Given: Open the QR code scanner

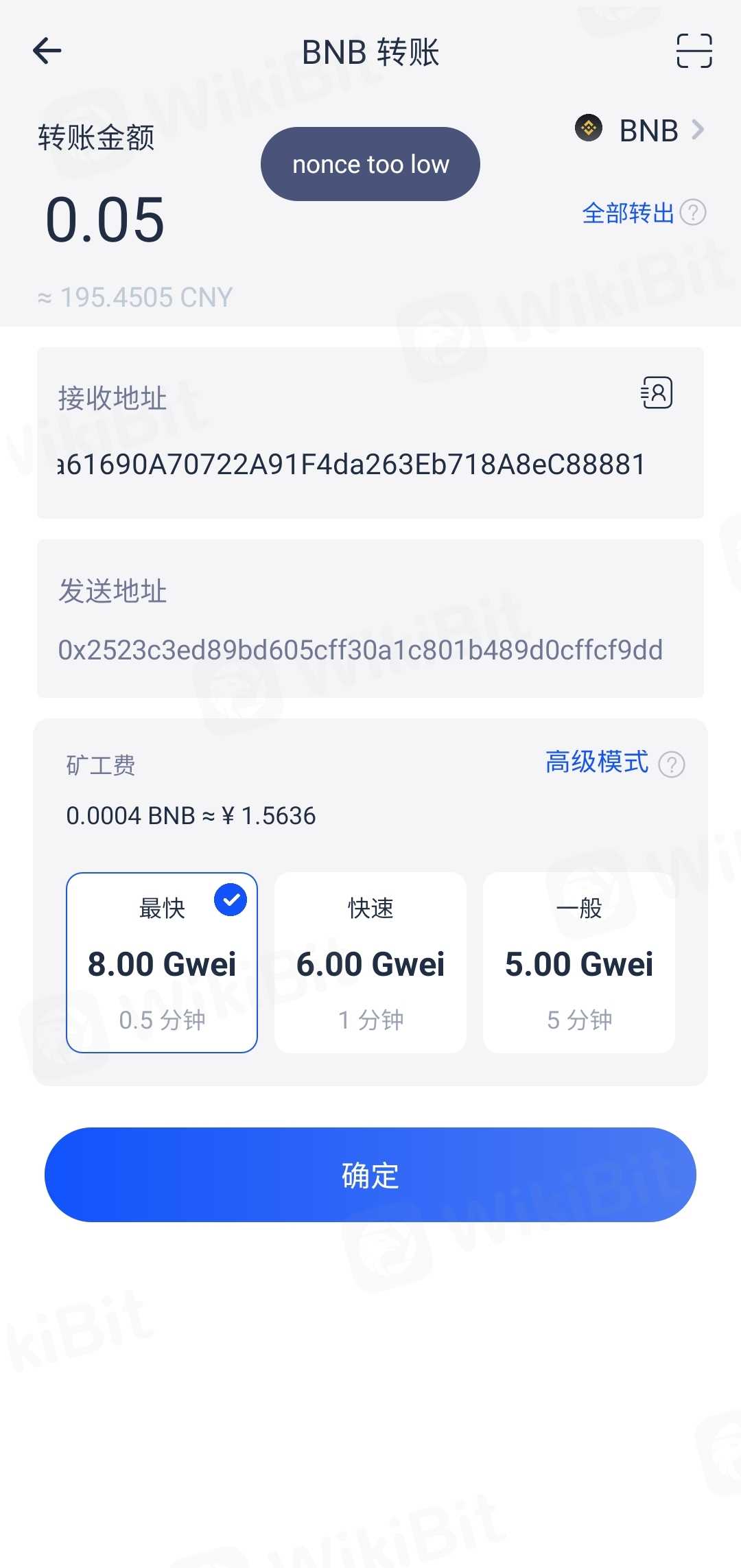Looking at the screenshot, I should [694, 51].
